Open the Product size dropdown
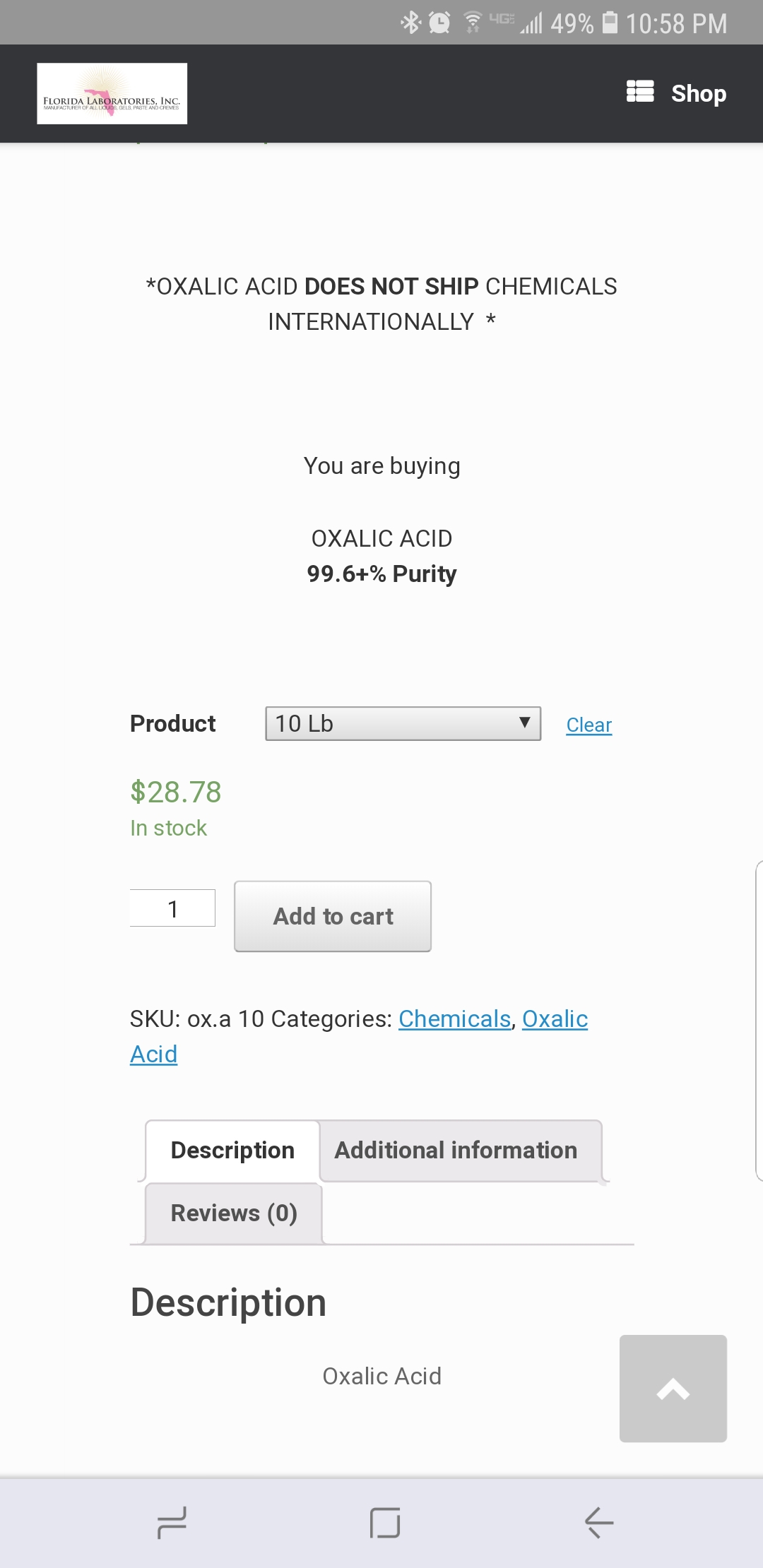This screenshot has width=763, height=1568. point(403,723)
